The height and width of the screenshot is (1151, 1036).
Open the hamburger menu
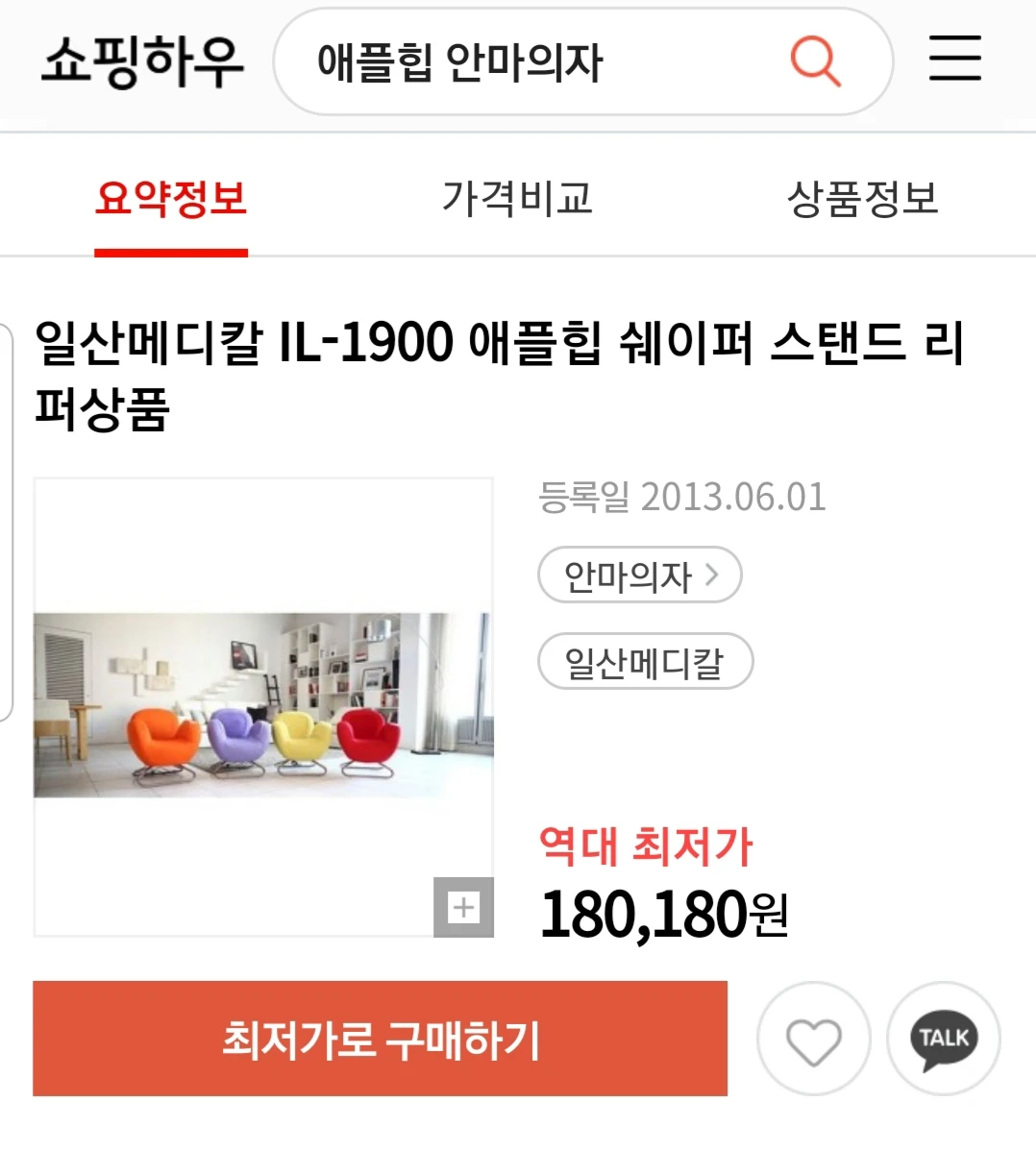pyautogui.click(x=954, y=59)
